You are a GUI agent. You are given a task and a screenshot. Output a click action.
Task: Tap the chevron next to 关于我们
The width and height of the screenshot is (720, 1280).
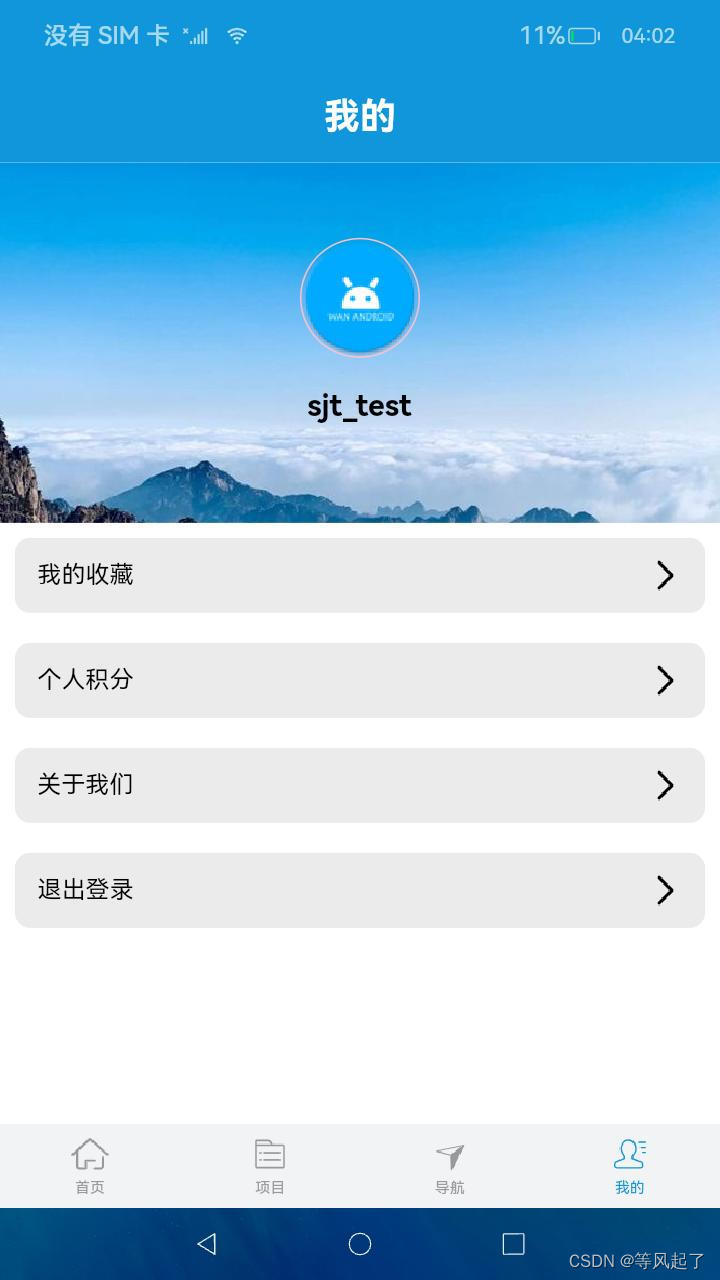[666, 786]
